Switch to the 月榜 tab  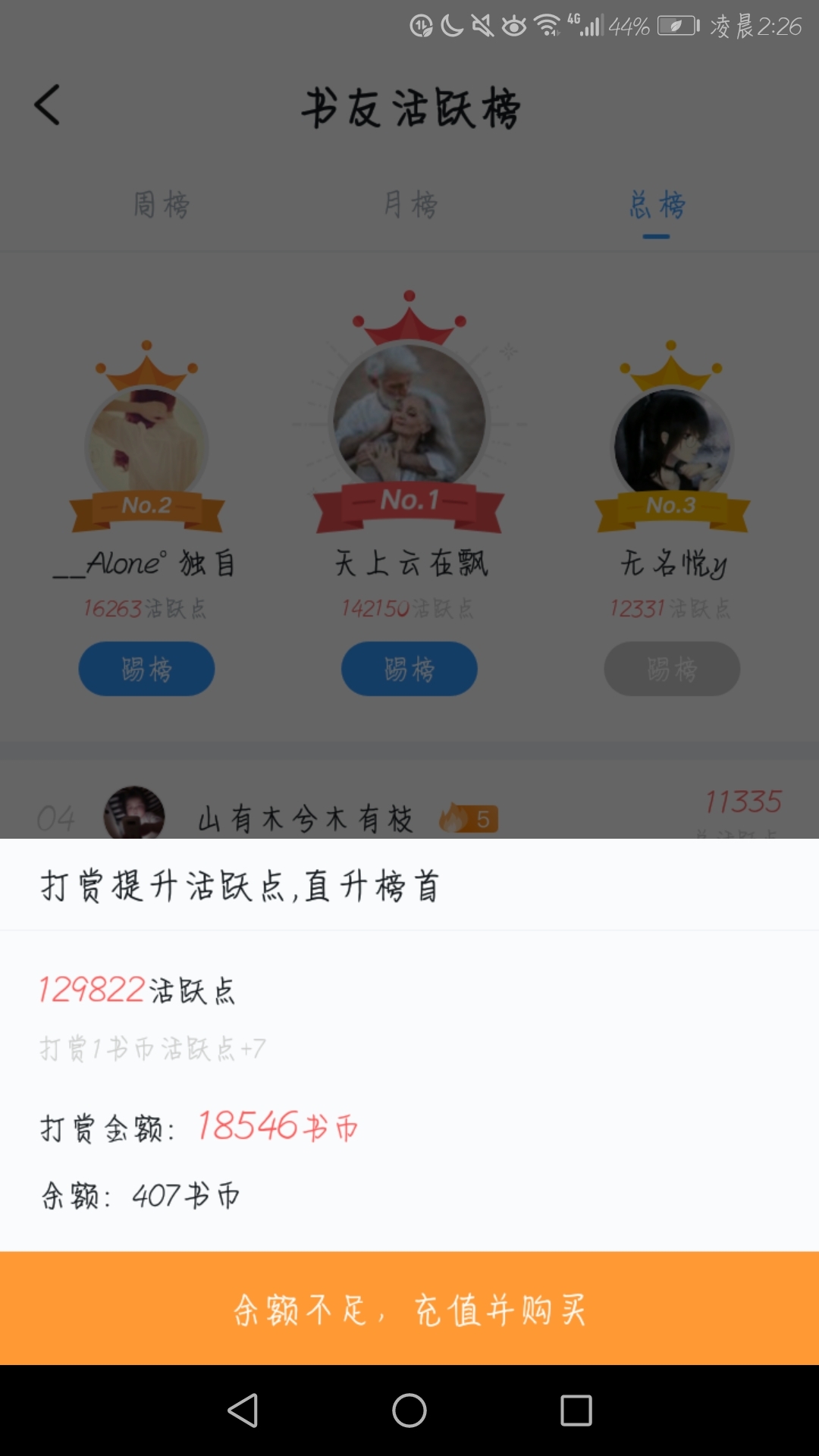[x=409, y=205]
